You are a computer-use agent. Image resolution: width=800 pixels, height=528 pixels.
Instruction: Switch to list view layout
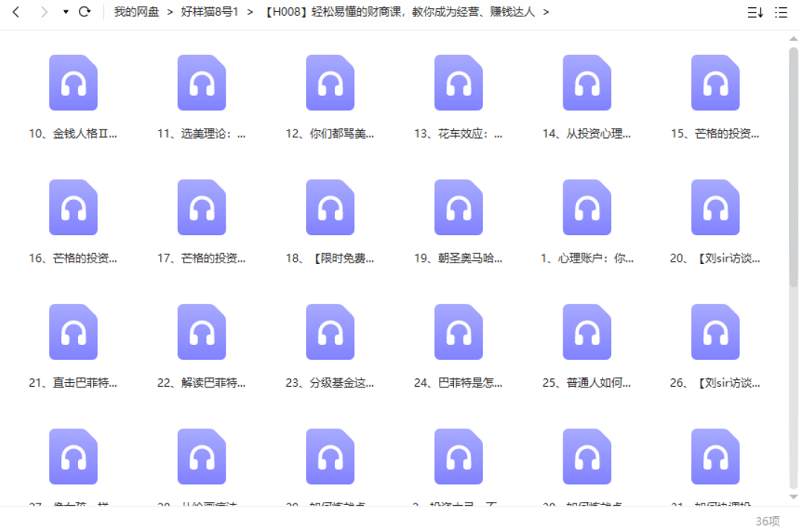(783, 12)
